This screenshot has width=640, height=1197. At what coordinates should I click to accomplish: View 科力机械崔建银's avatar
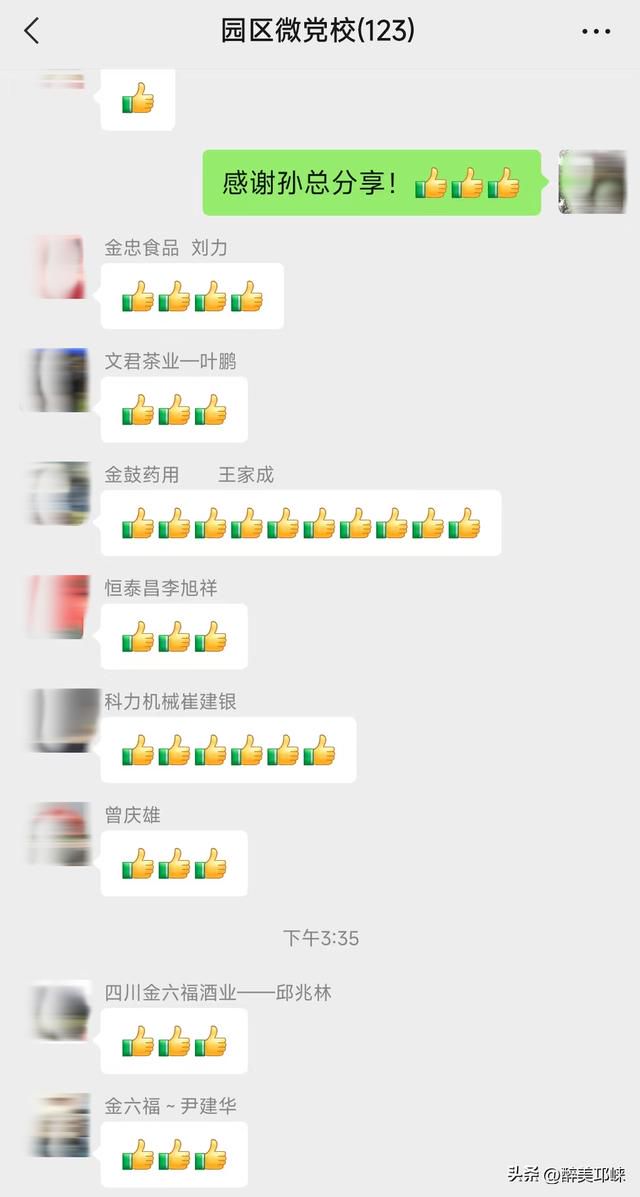pyautogui.click(x=60, y=720)
